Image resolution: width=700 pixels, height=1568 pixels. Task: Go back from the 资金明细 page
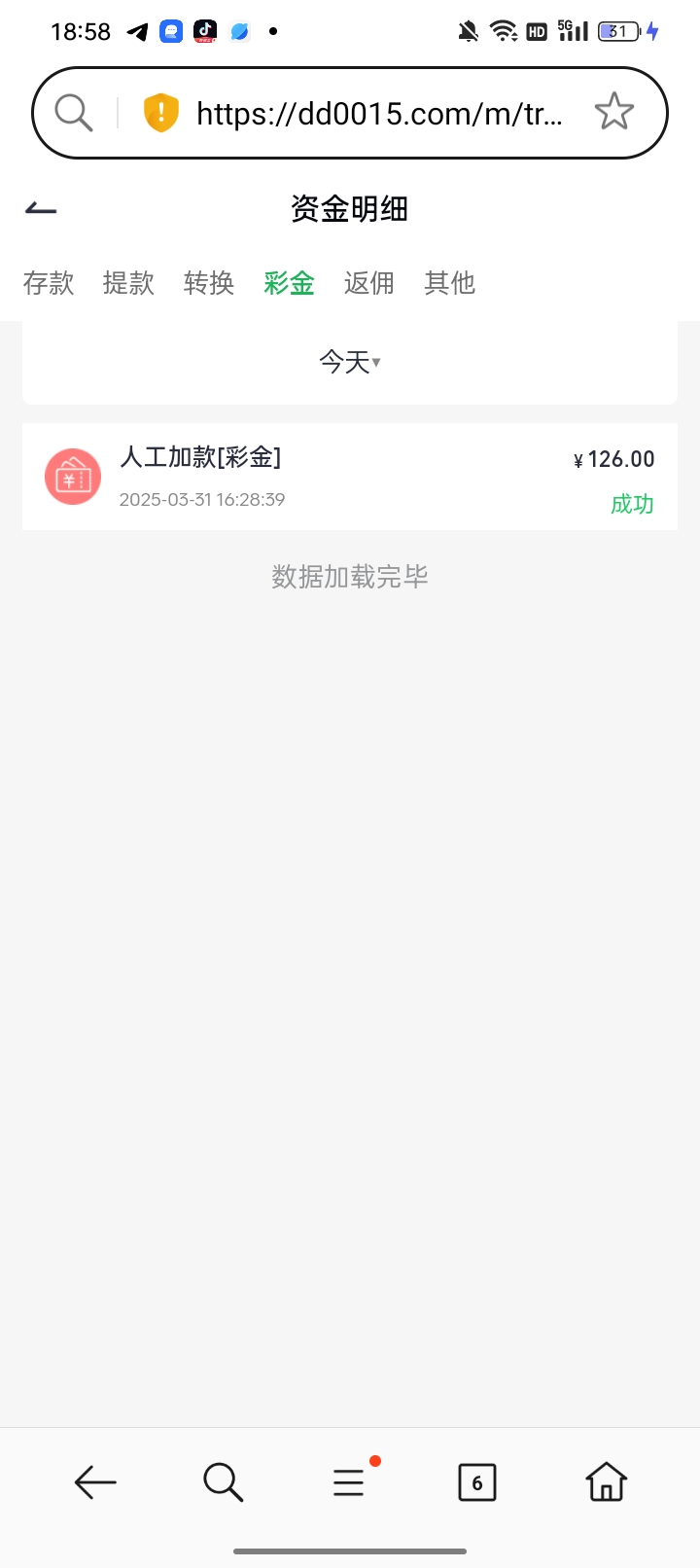[41, 208]
